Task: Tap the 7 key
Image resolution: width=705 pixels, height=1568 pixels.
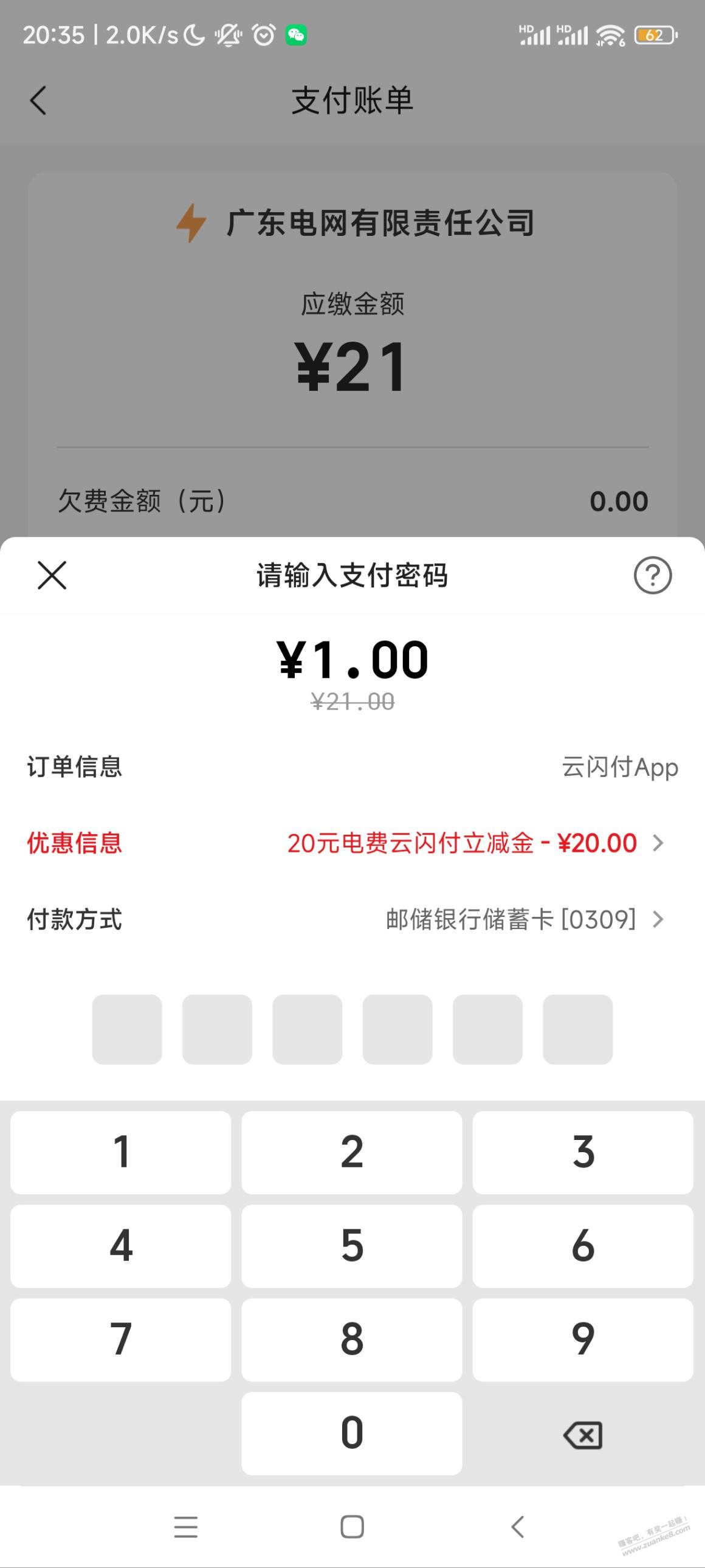Action: (x=120, y=1340)
